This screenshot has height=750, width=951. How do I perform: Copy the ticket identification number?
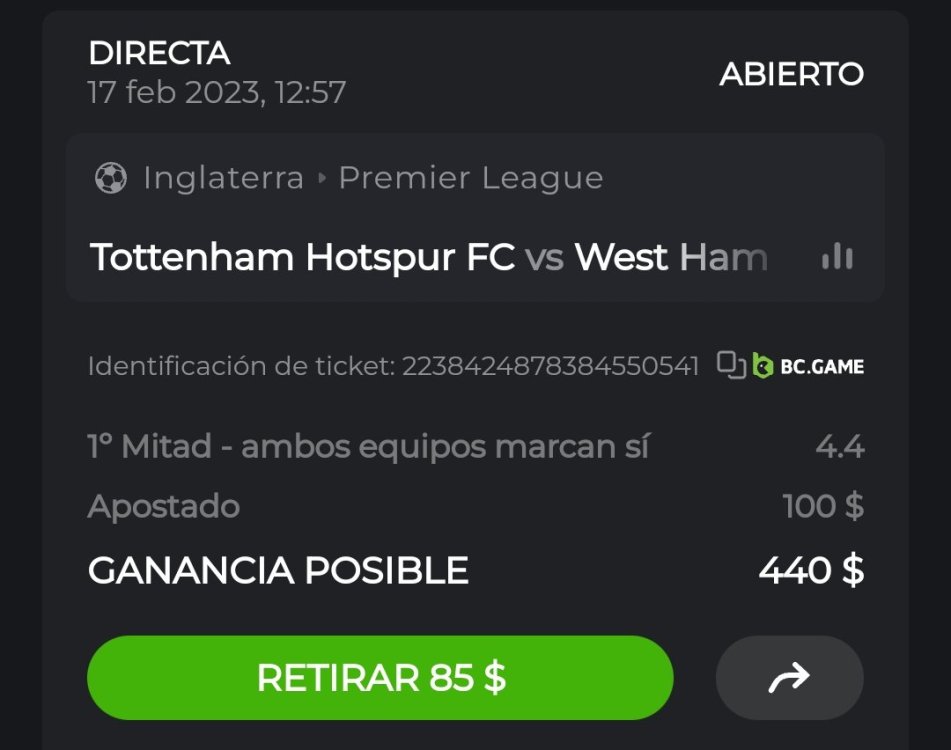coord(731,366)
